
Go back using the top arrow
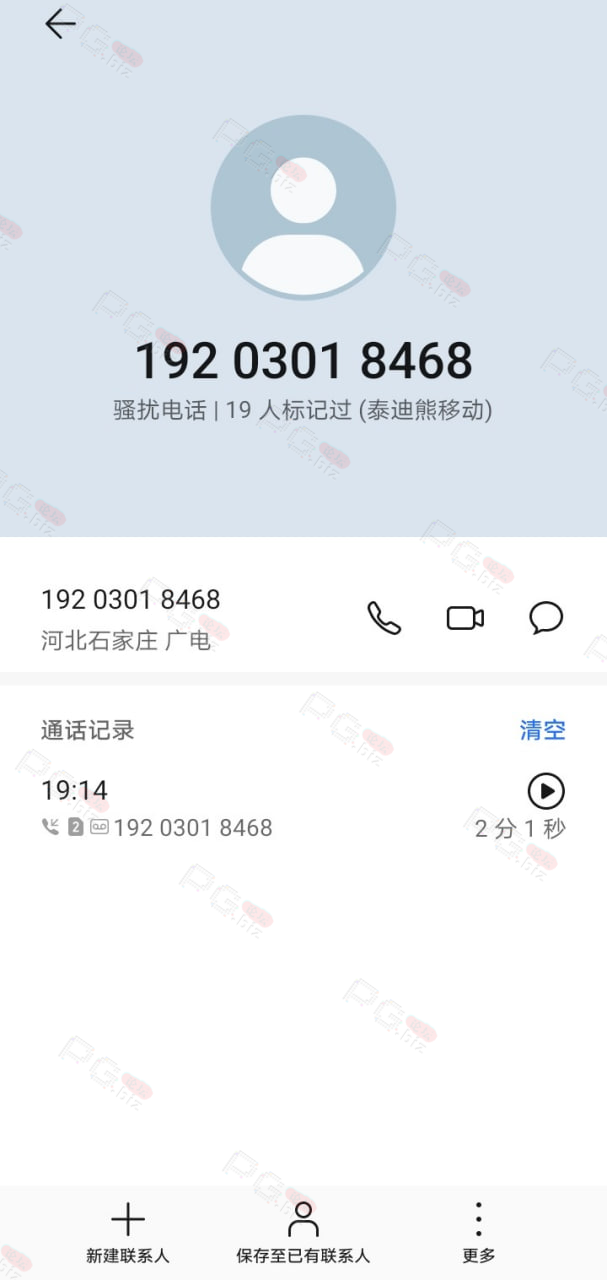(60, 24)
